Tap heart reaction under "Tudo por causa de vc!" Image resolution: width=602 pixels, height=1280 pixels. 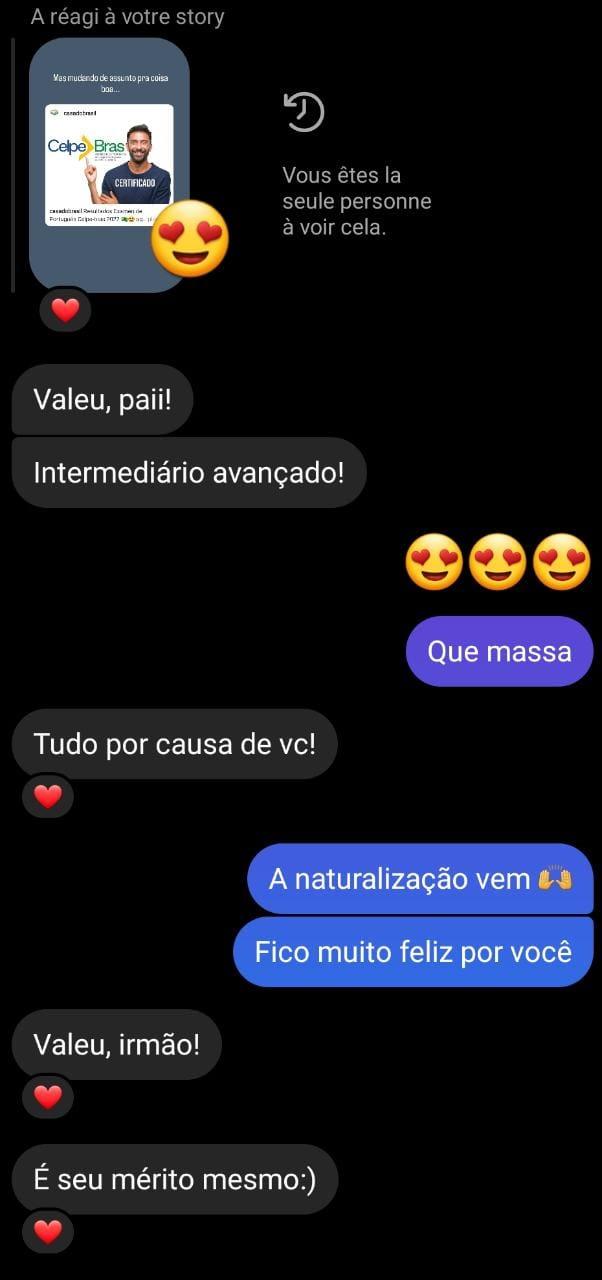[48, 797]
